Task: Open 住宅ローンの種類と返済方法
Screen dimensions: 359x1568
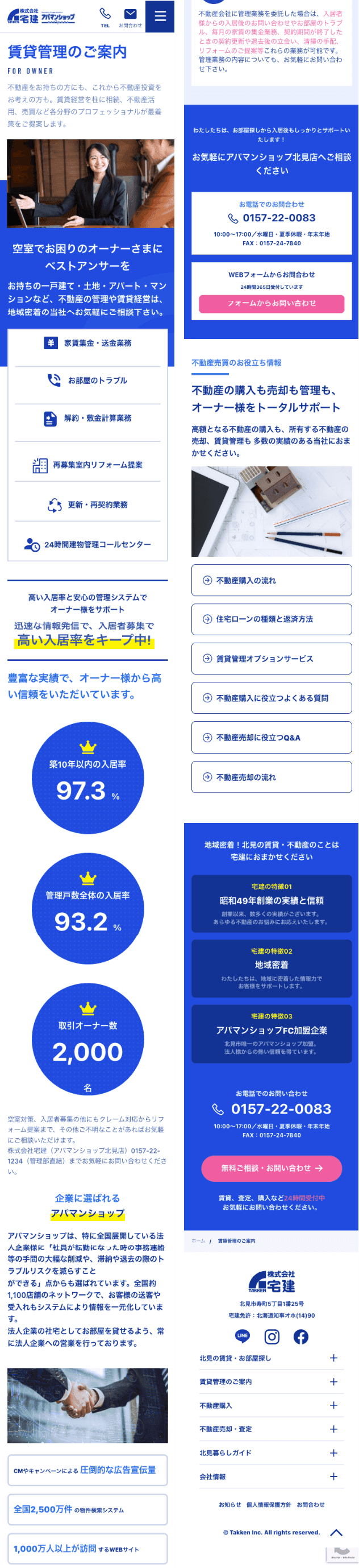Action: (x=271, y=619)
